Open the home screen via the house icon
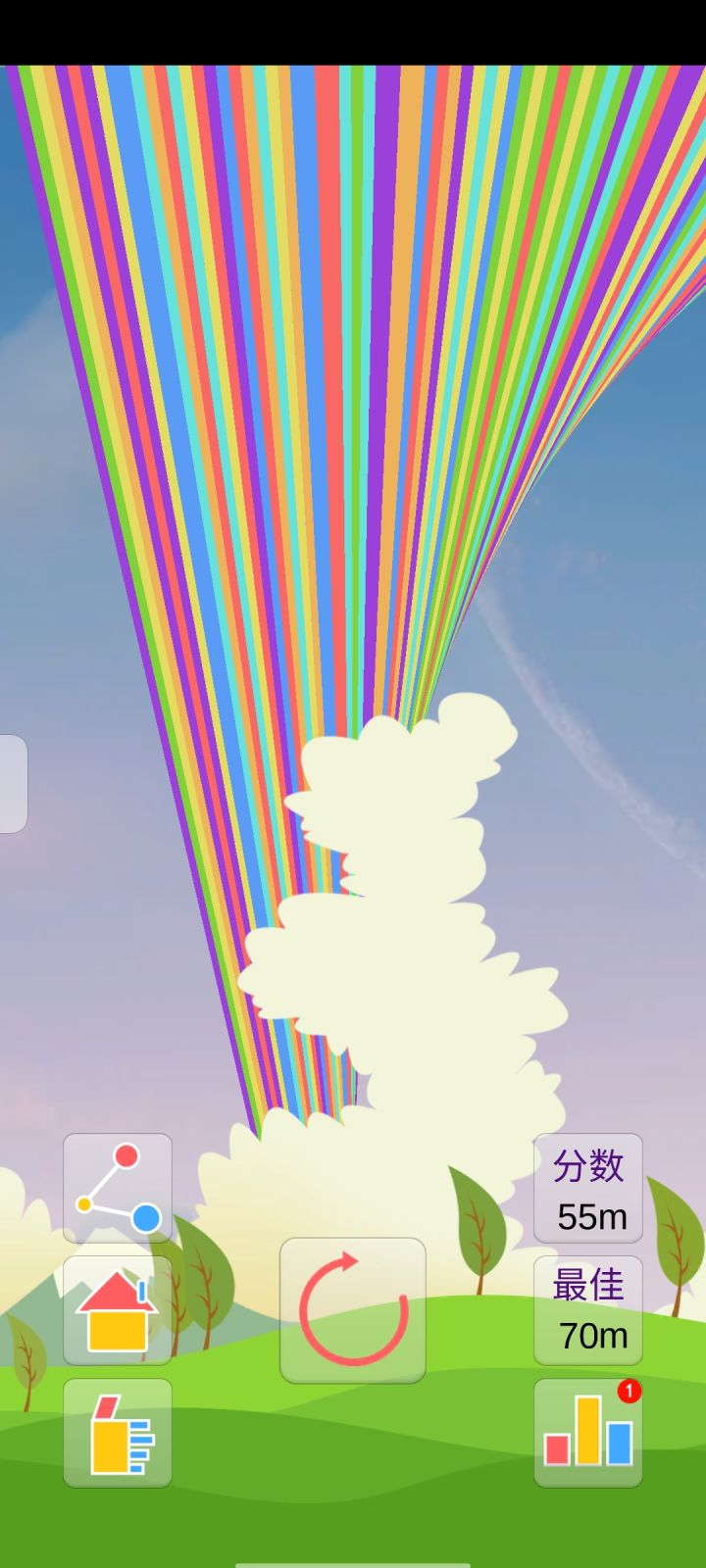 117,1310
